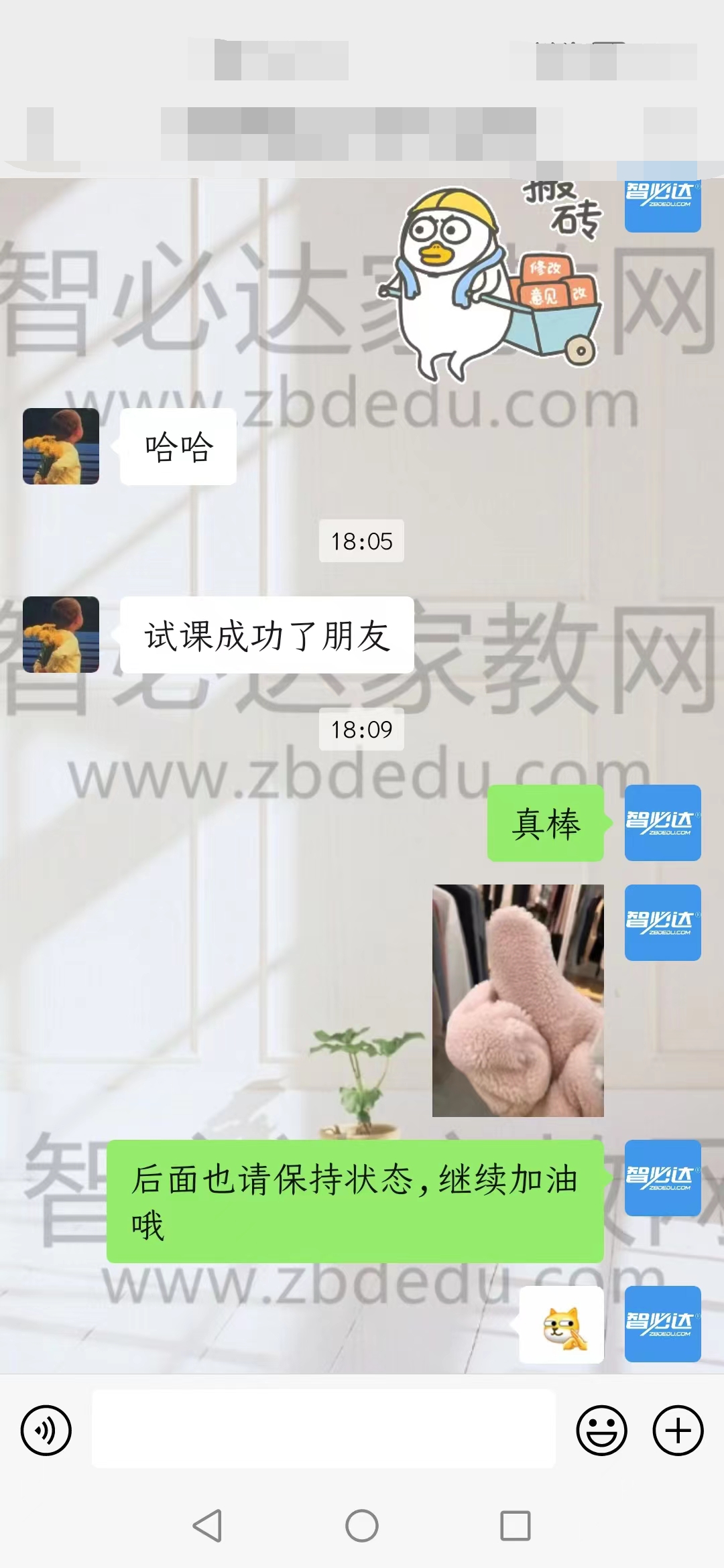The image size is (724, 1568).
Task: Open contact avatar beside 哈哈 message
Action: pyautogui.click(x=61, y=446)
